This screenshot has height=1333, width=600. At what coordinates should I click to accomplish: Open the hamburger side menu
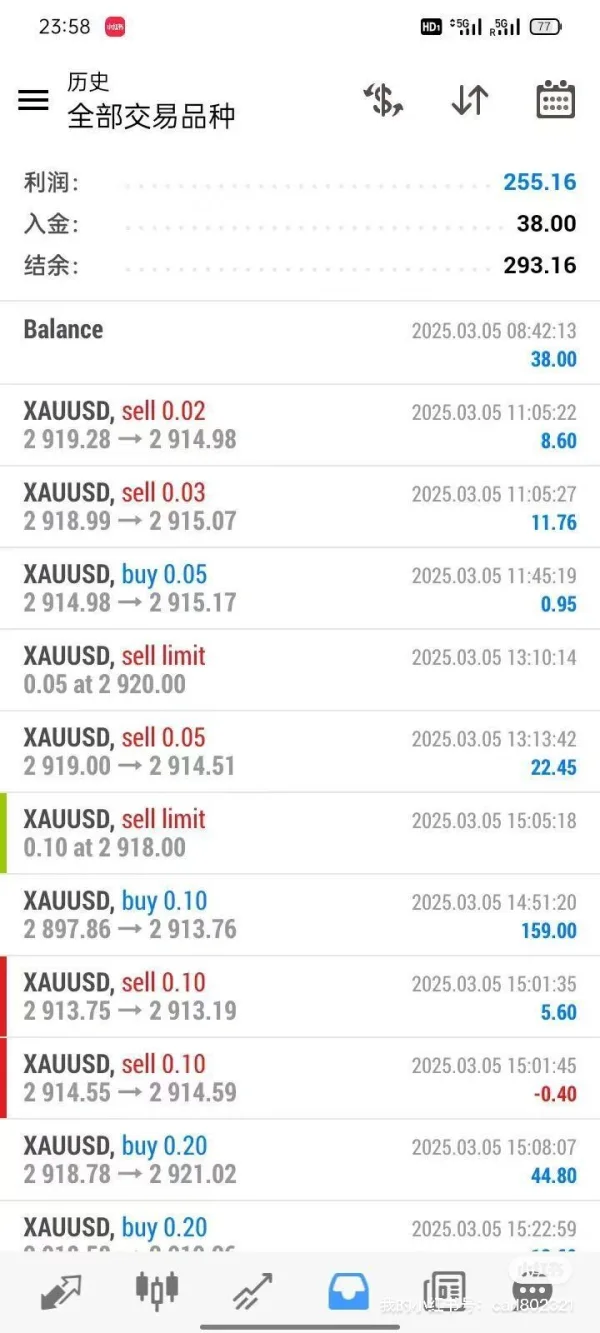33,100
